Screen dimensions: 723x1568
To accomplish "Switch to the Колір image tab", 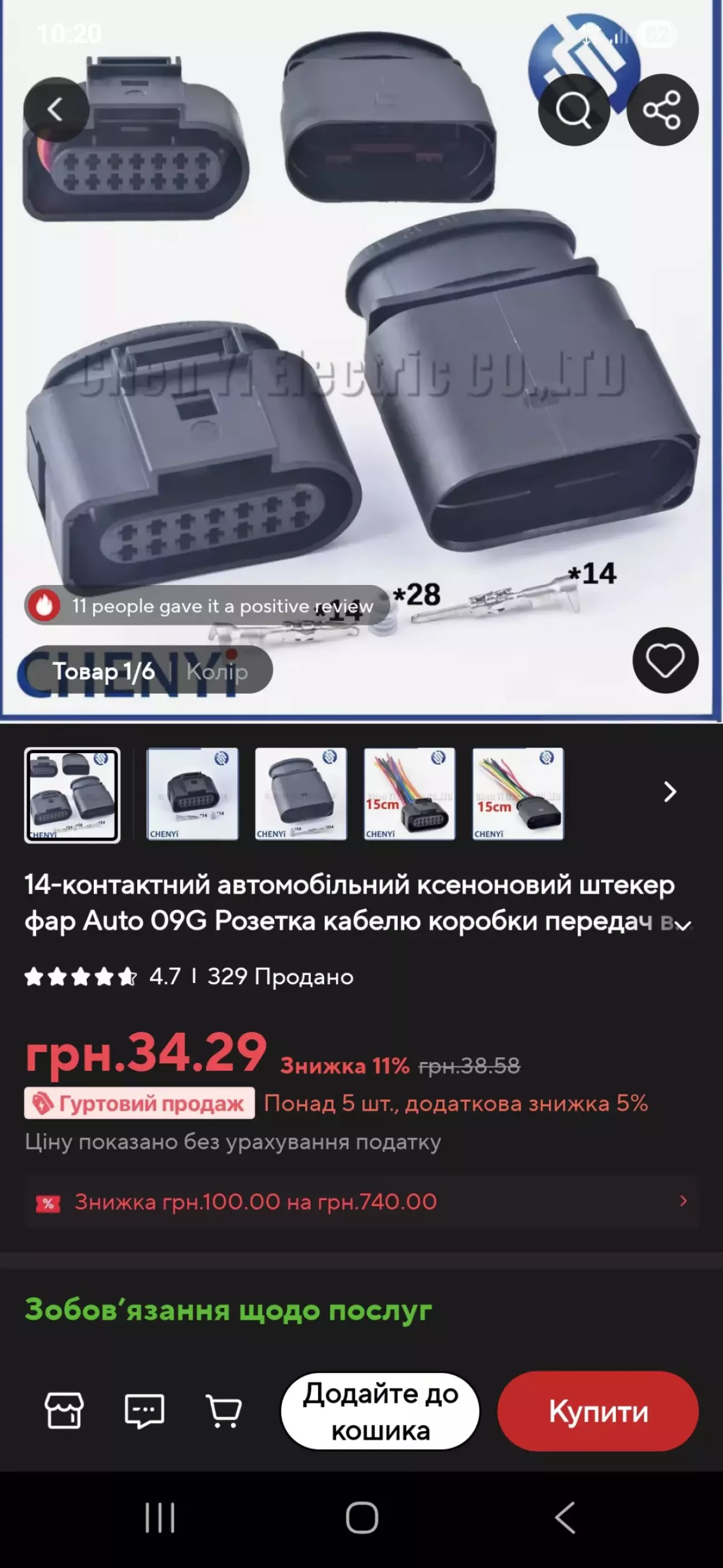I will 217,672.
